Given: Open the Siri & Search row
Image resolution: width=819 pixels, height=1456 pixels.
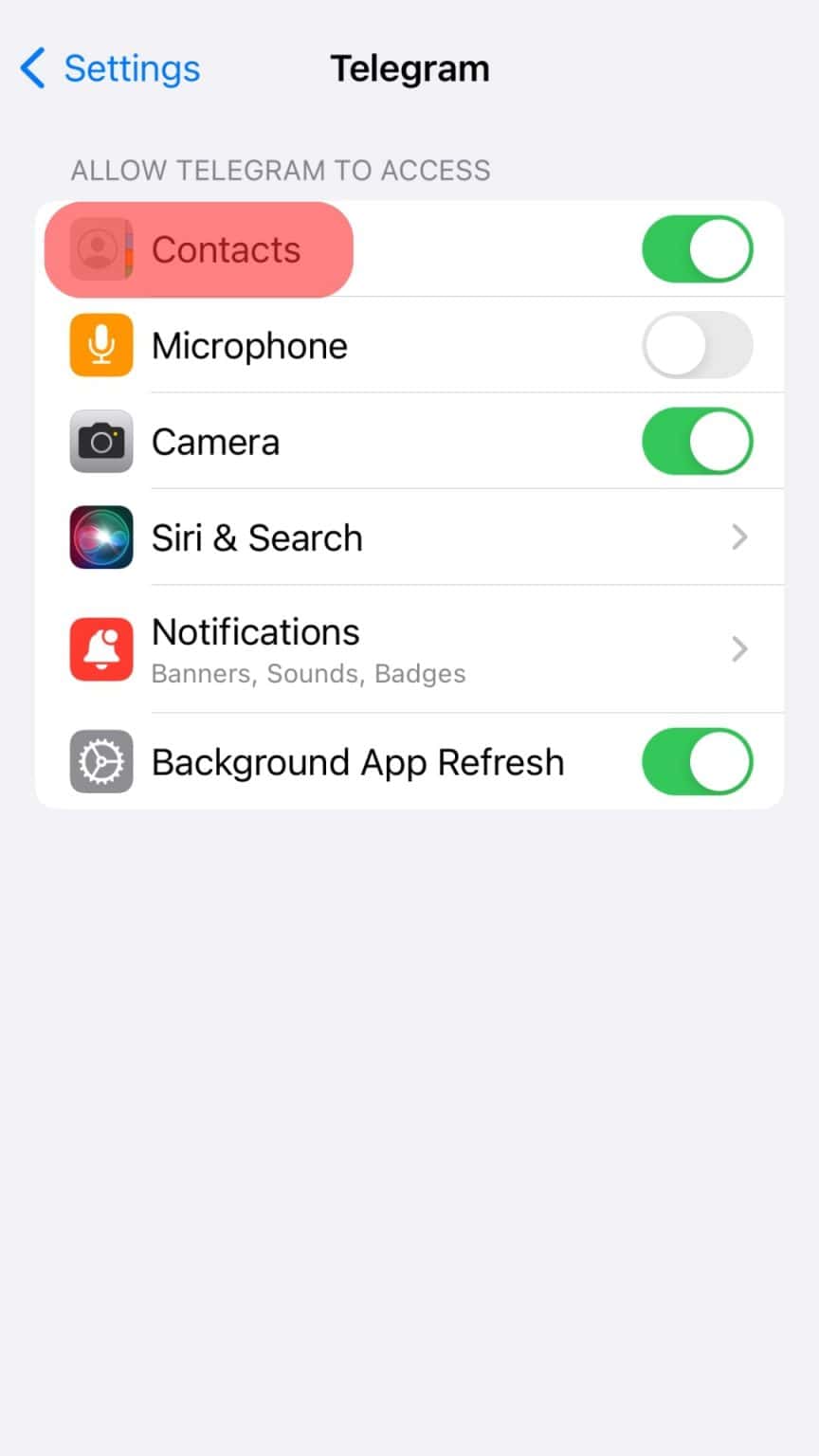Looking at the screenshot, I should pos(409,537).
